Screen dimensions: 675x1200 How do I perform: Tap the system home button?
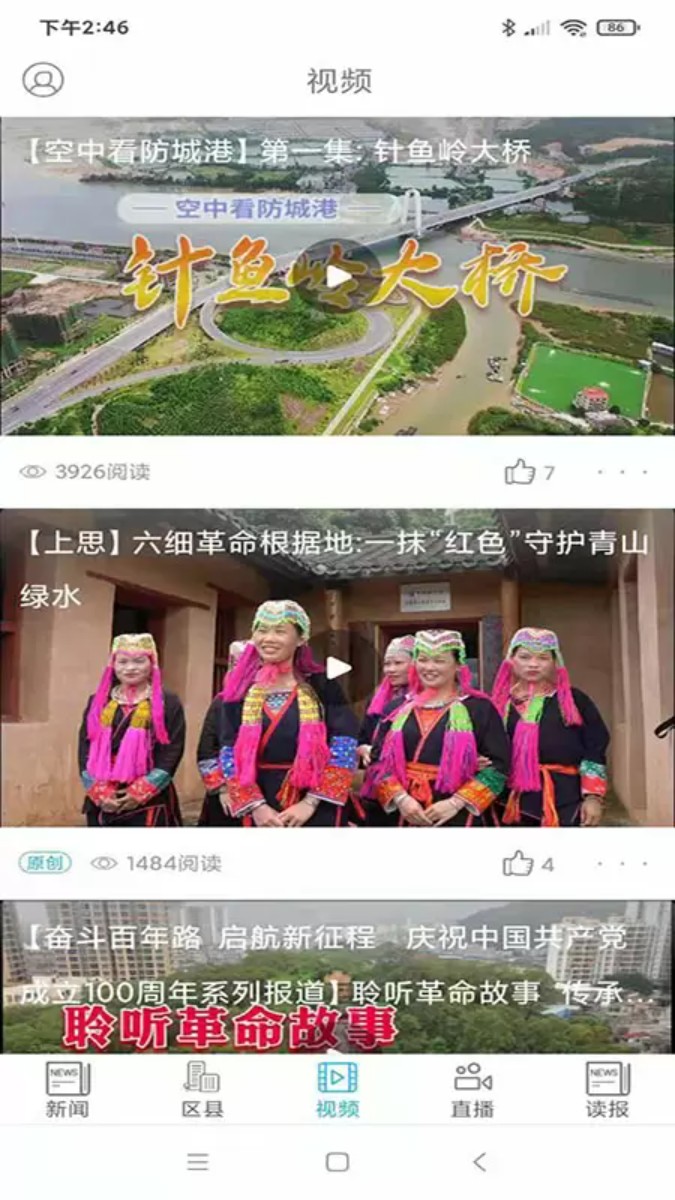[337, 1162]
